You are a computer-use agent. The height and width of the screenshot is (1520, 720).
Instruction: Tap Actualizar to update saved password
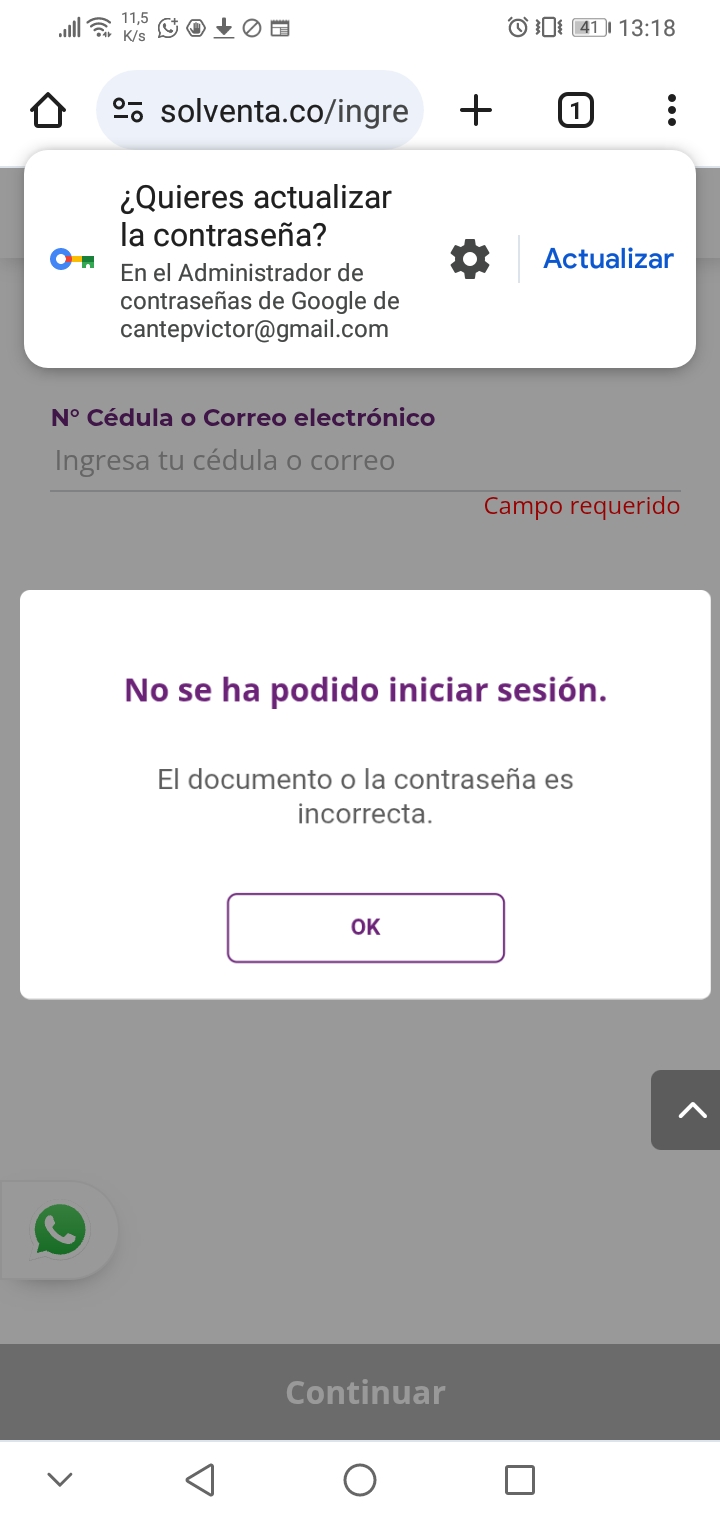click(608, 259)
